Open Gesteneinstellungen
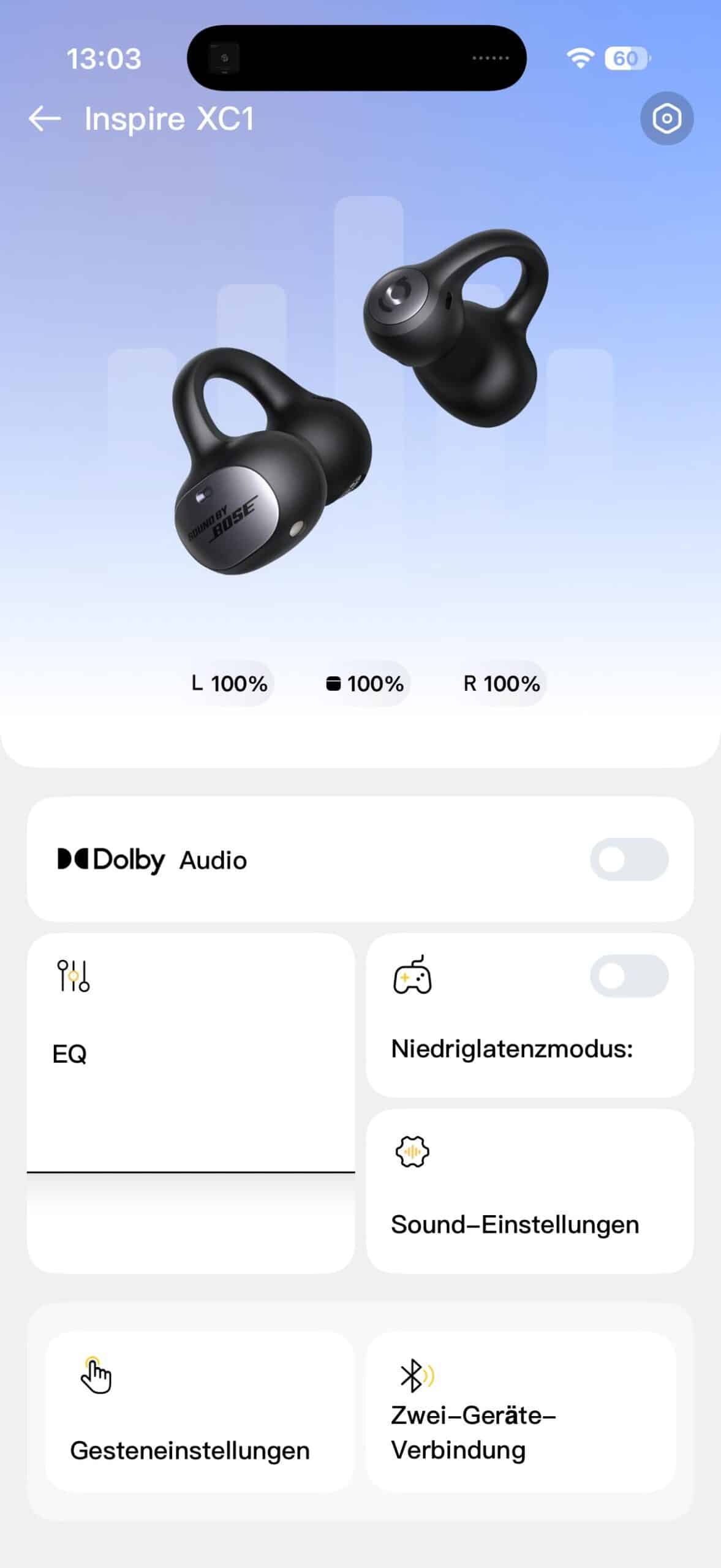Image resolution: width=721 pixels, height=1568 pixels. 200,1411
